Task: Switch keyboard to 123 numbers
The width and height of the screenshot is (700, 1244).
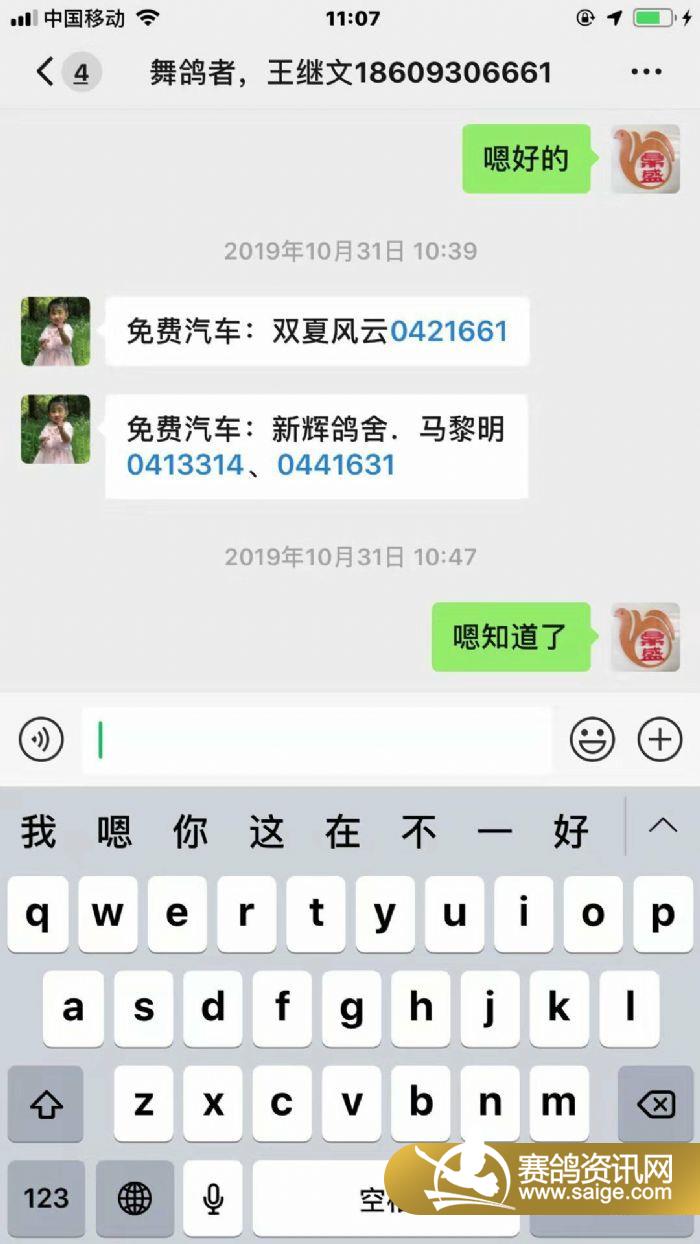Action: click(46, 1198)
